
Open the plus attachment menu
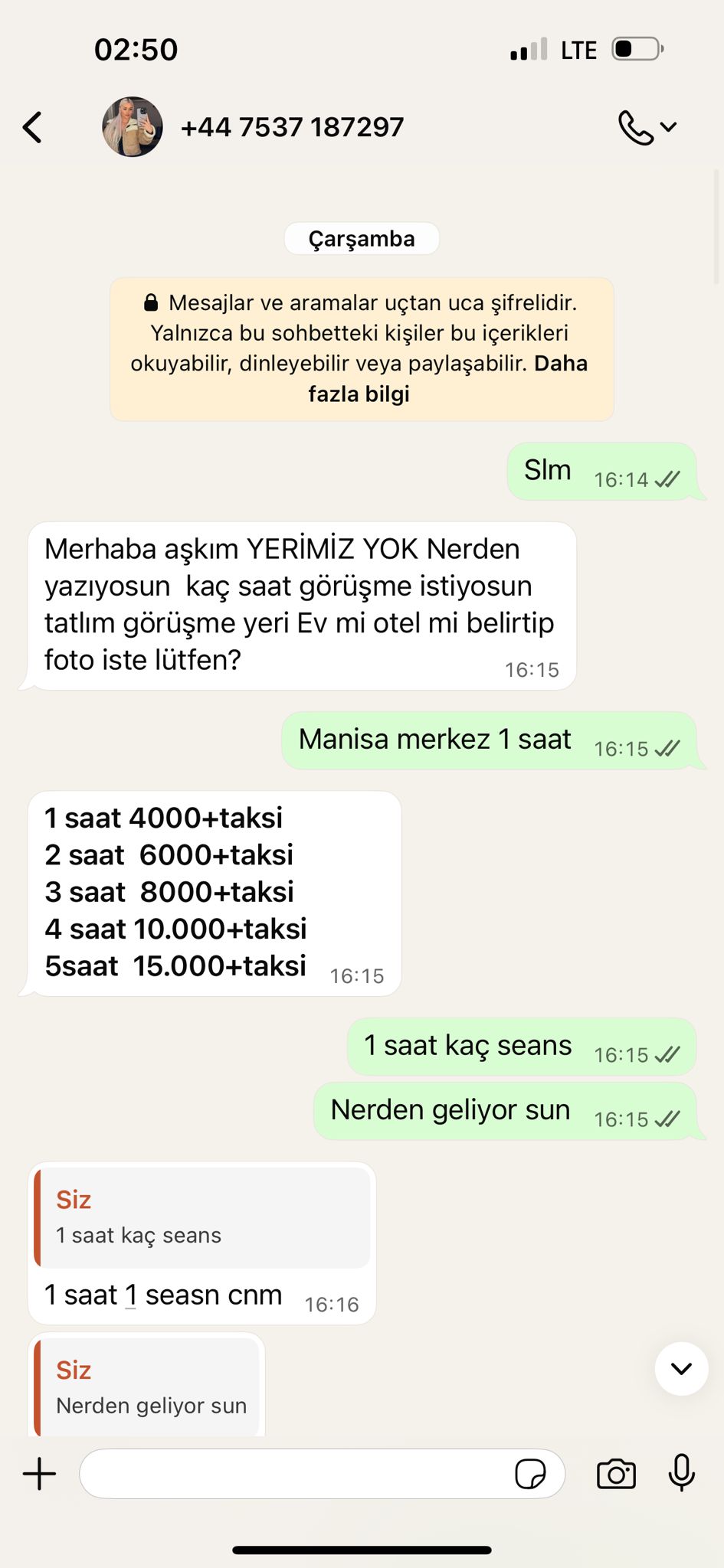tap(39, 1474)
